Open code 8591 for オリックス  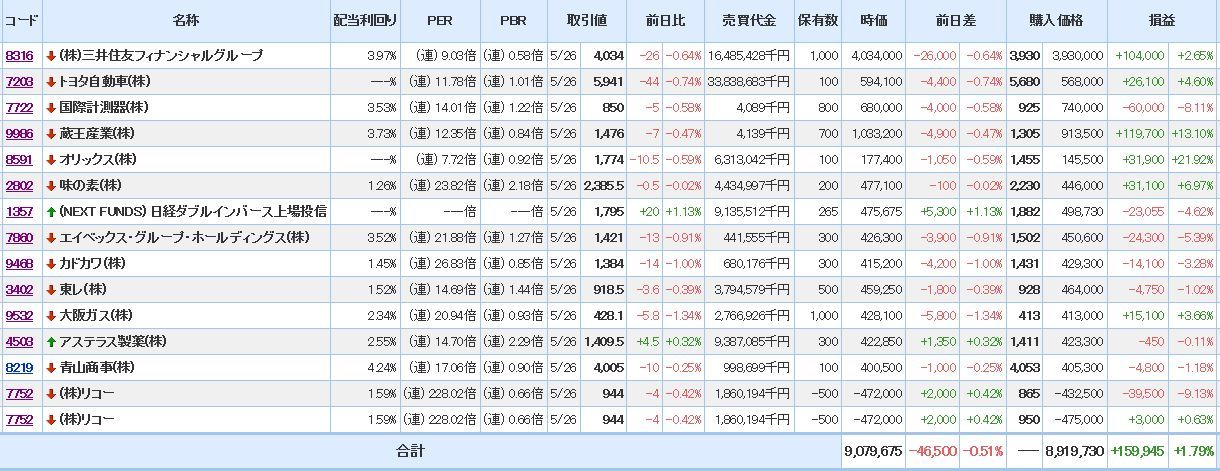19,160
